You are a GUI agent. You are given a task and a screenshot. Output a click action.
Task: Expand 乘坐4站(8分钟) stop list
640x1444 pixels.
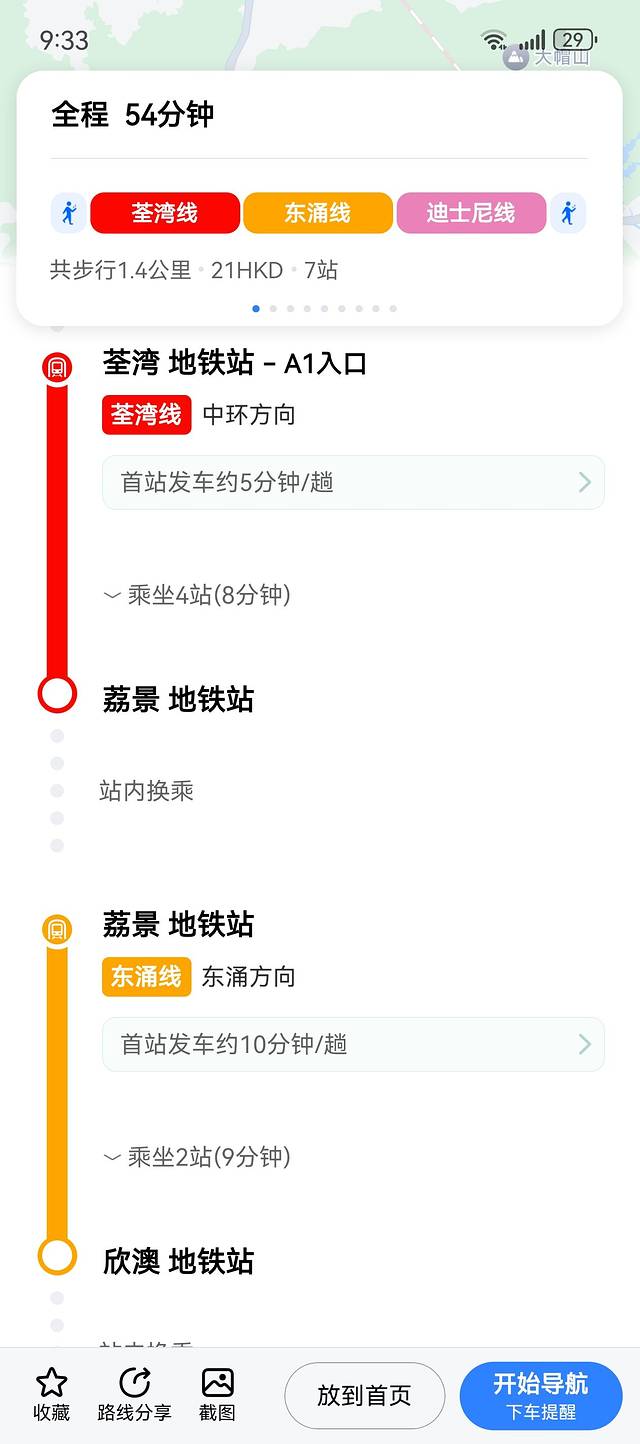197,596
